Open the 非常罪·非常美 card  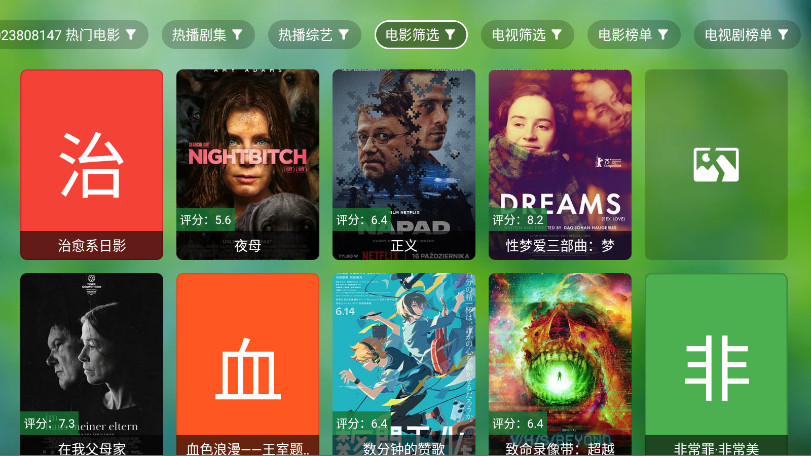click(715, 364)
